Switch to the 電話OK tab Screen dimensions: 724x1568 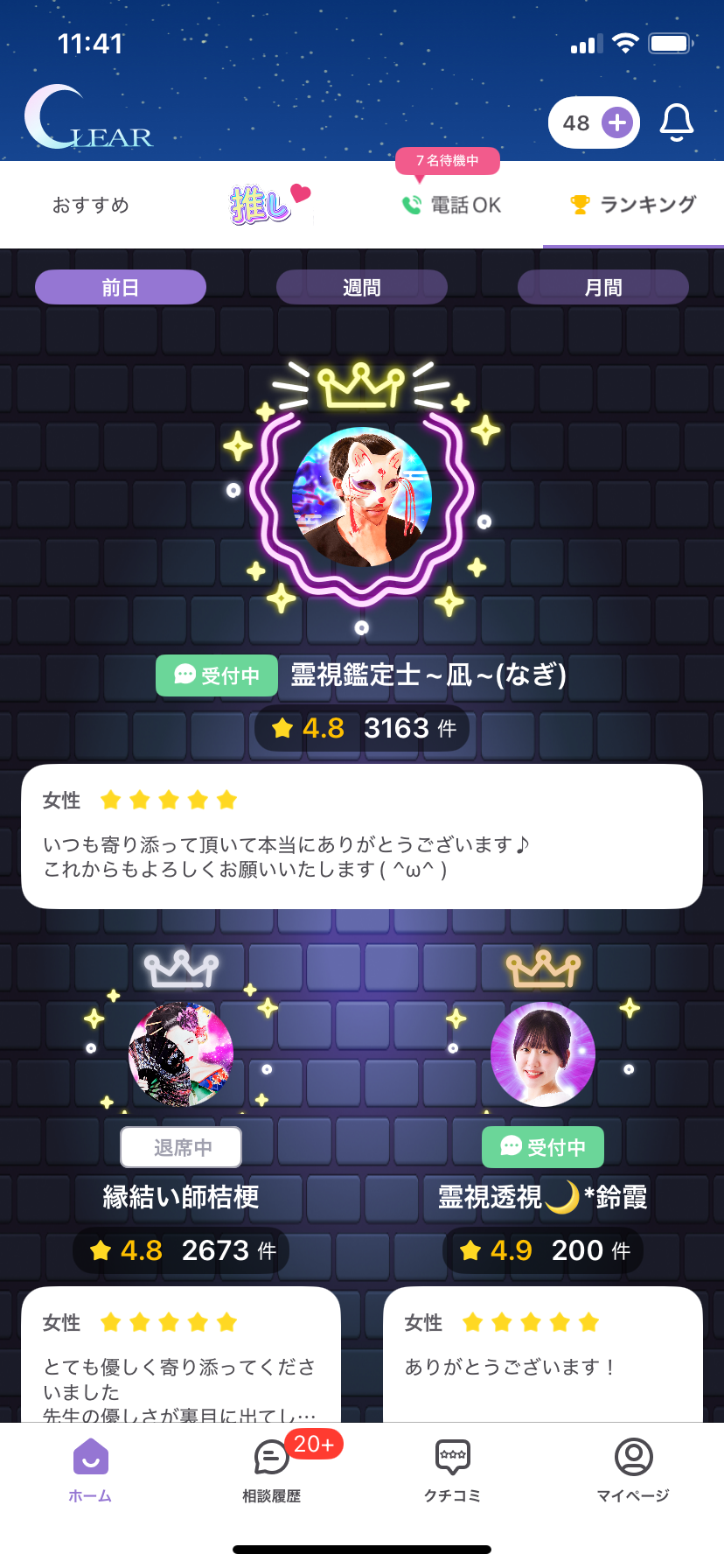click(x=452, y=205)
